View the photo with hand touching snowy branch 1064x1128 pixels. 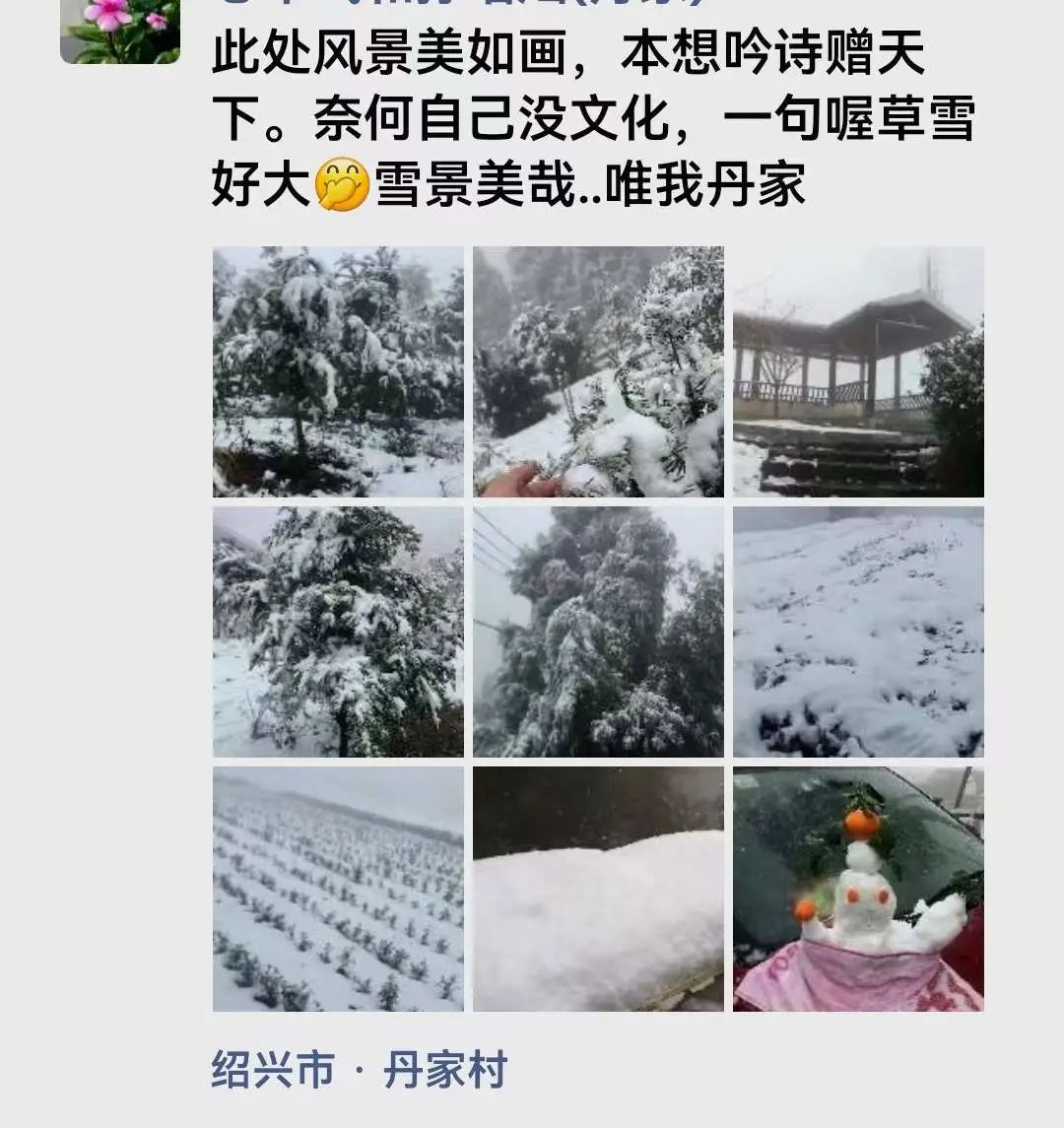point(598,371)
